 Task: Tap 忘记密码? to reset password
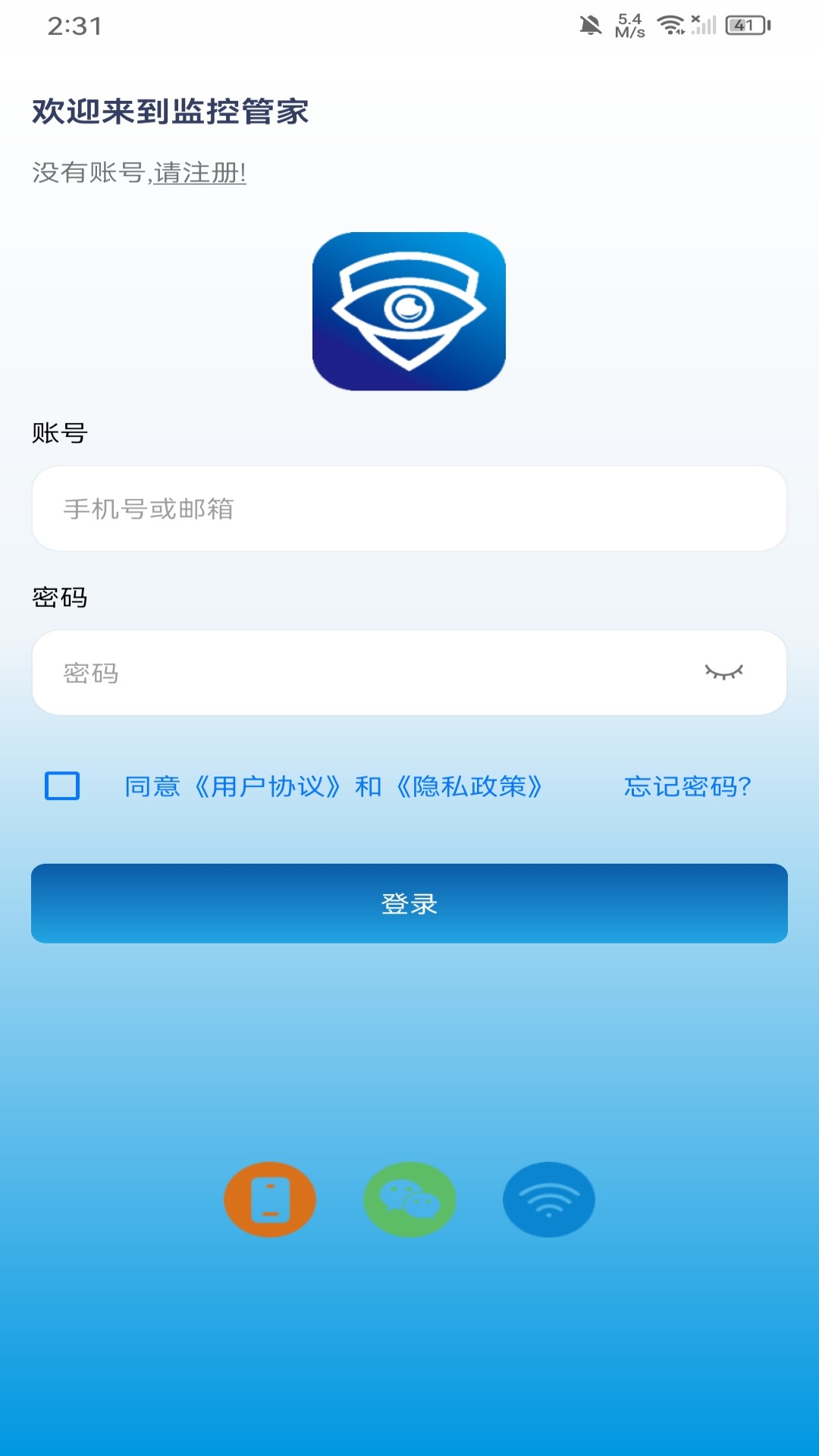(687, 787)
